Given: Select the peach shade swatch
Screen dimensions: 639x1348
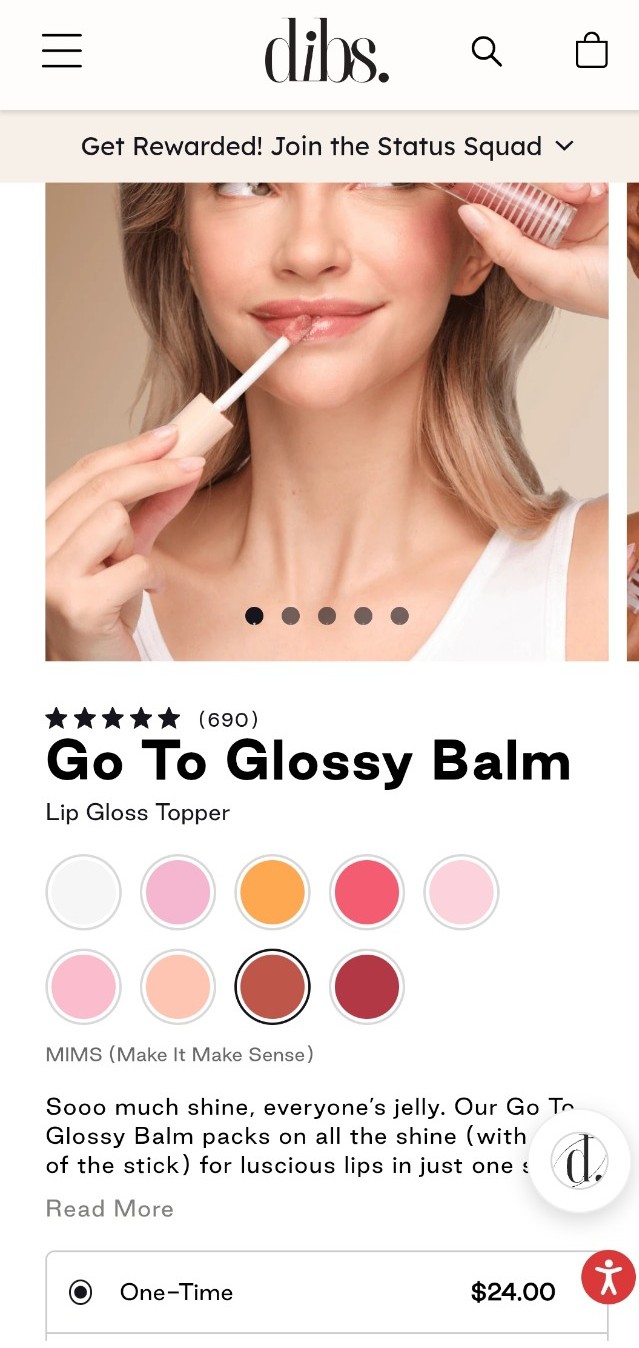Looking at the screenshot, I should click(x=178, y=986).
